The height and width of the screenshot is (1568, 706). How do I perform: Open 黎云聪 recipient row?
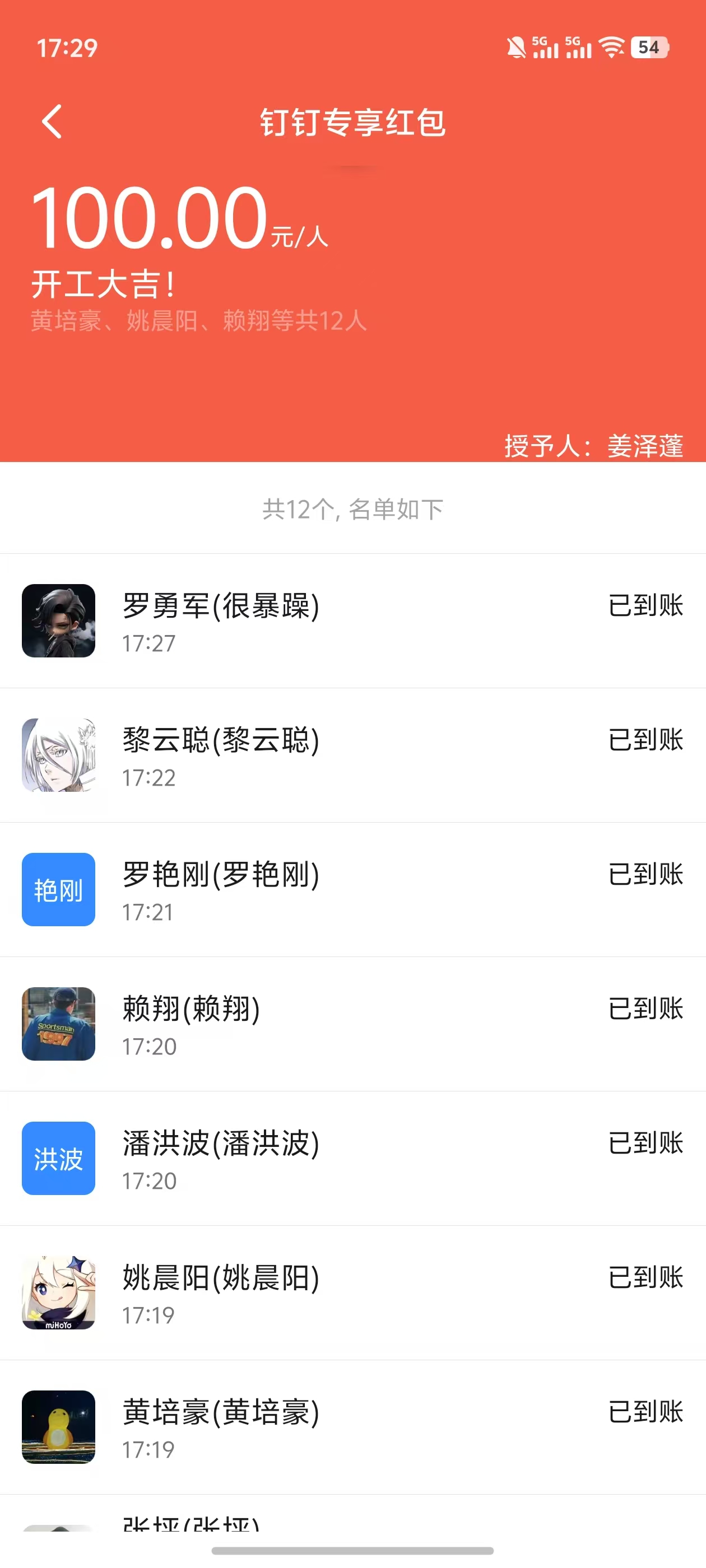click(x=352, y=755)
